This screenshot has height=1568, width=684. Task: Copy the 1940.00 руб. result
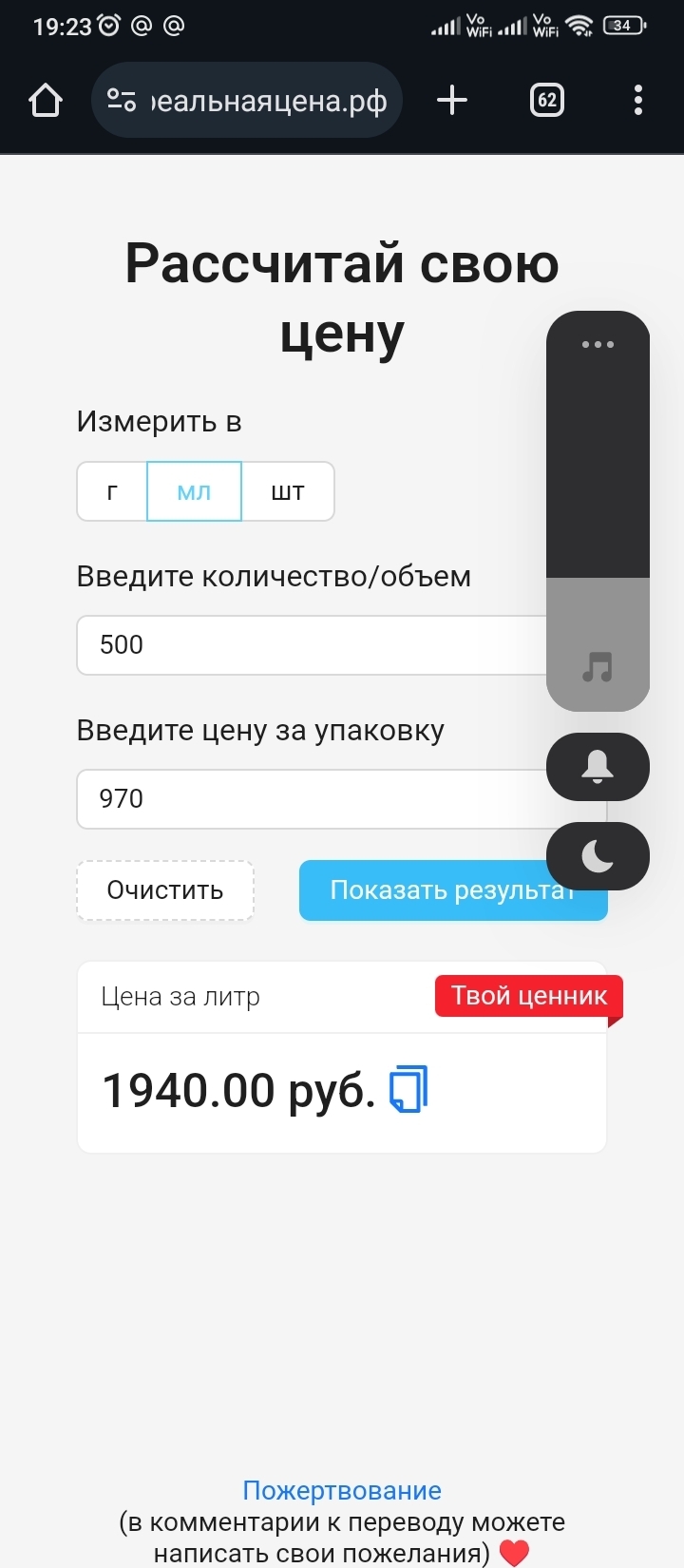tap(409, 1089)
